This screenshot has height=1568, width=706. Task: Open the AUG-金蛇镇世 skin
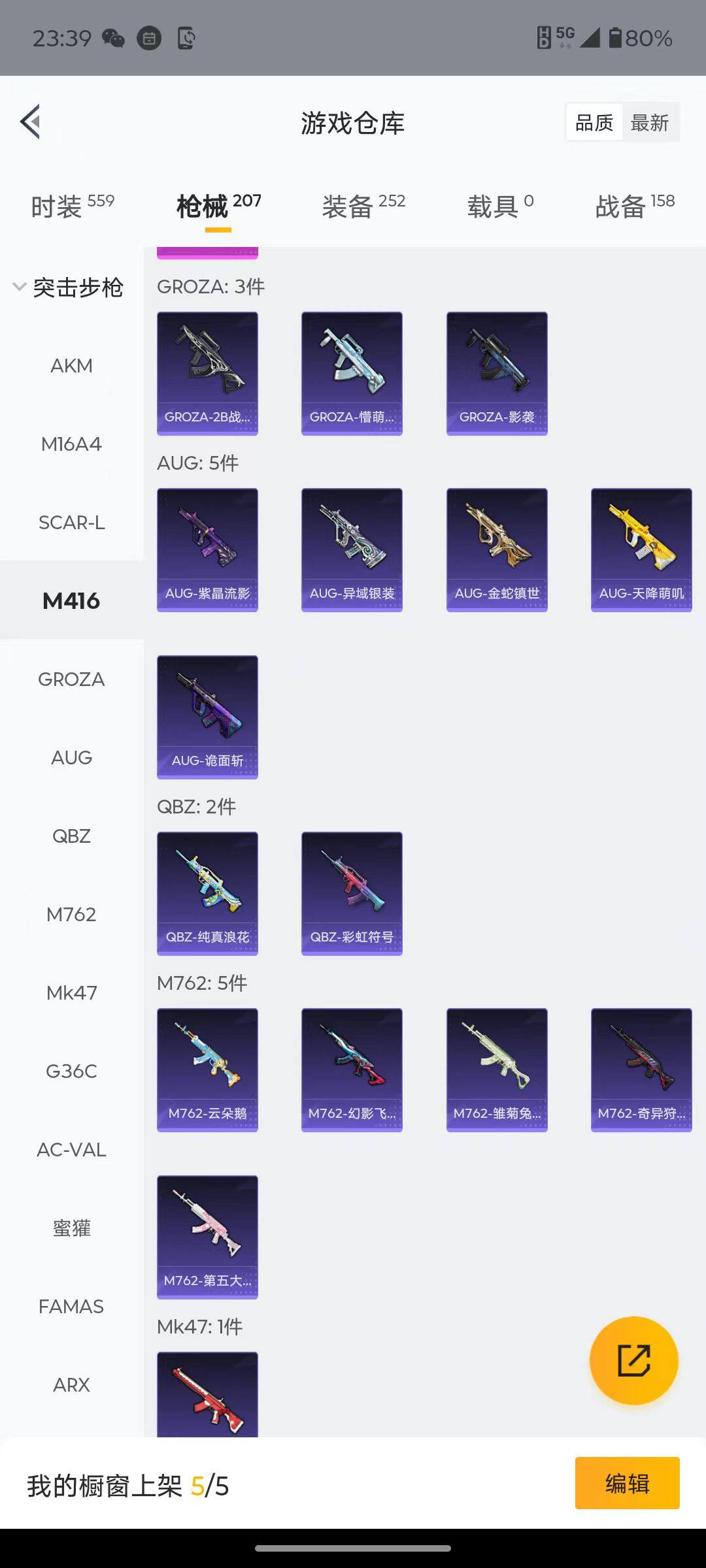coord(497,549)
